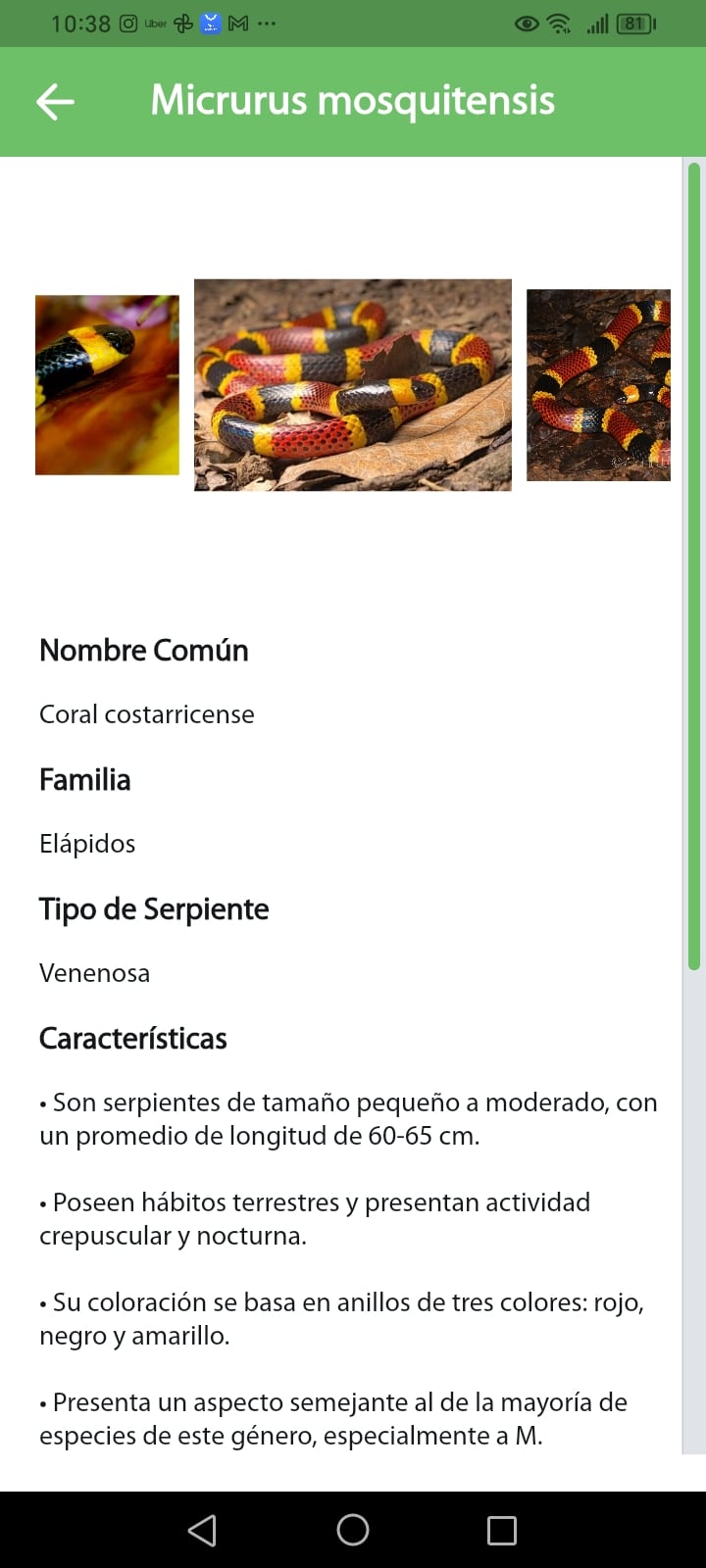The width and height of the screenshot is (706, 1568).
Task: Open the rightmost coral snake photo
Action: pos(600,382)
